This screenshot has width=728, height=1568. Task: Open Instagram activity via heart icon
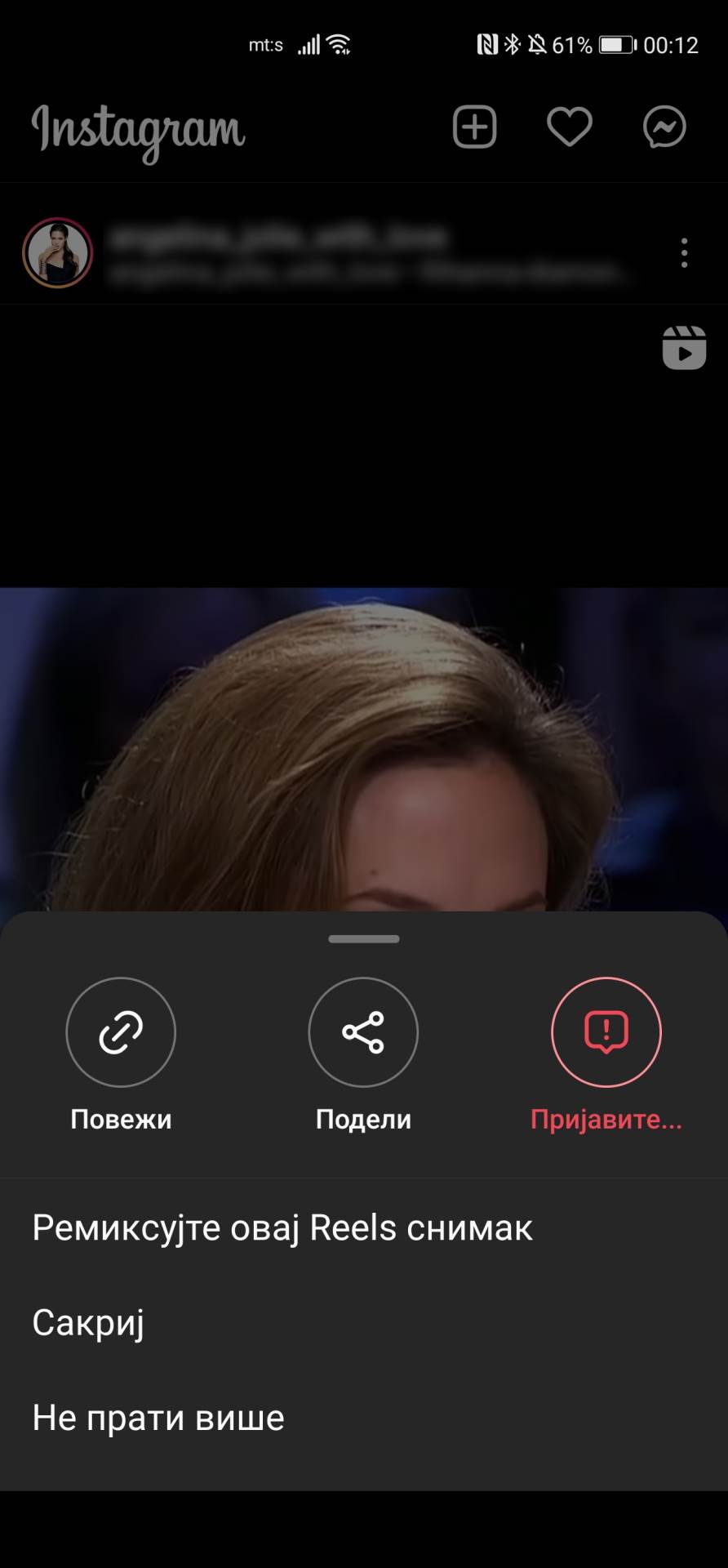click(570, 127)
